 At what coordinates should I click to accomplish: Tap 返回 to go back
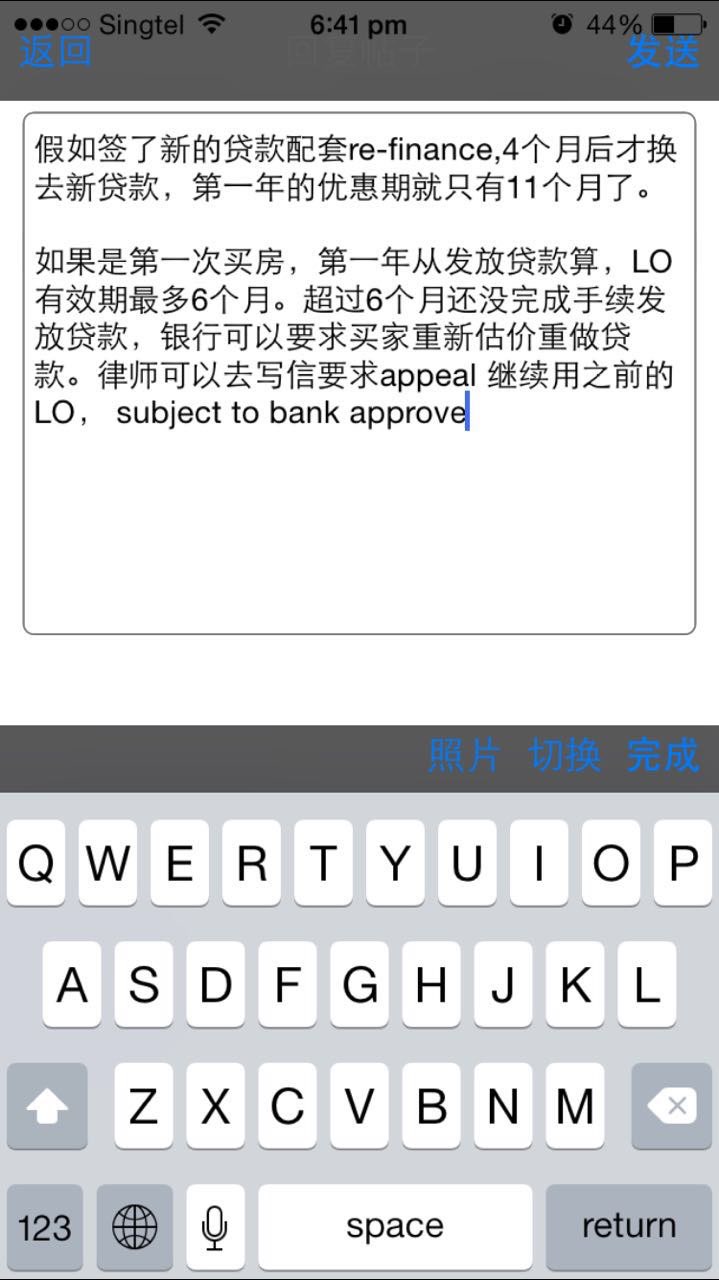pos(56,51)
